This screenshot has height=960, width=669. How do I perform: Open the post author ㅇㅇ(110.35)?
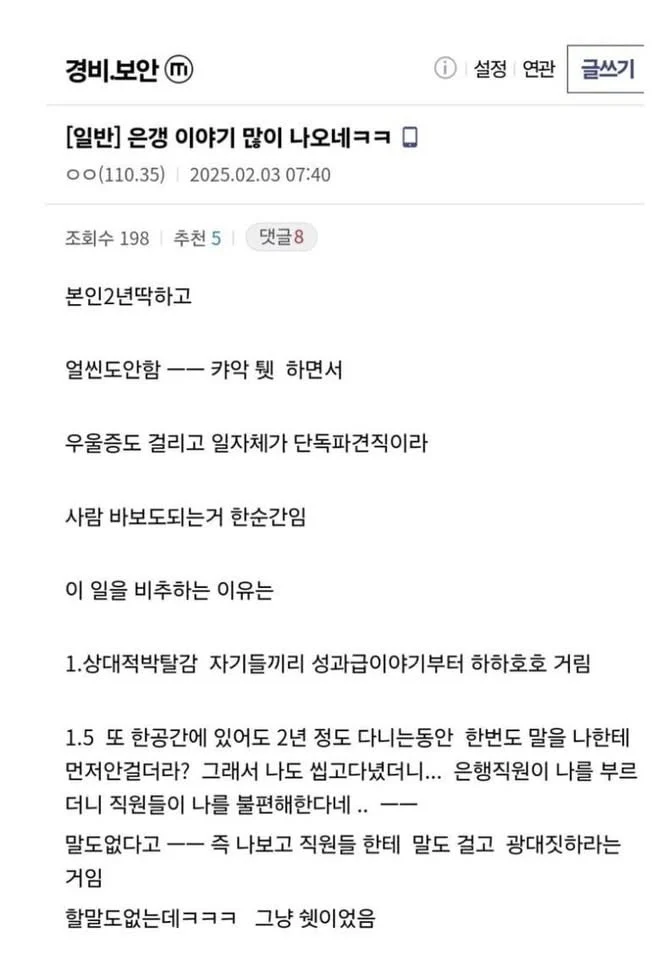pyautogui.click(x=115, y=175)
